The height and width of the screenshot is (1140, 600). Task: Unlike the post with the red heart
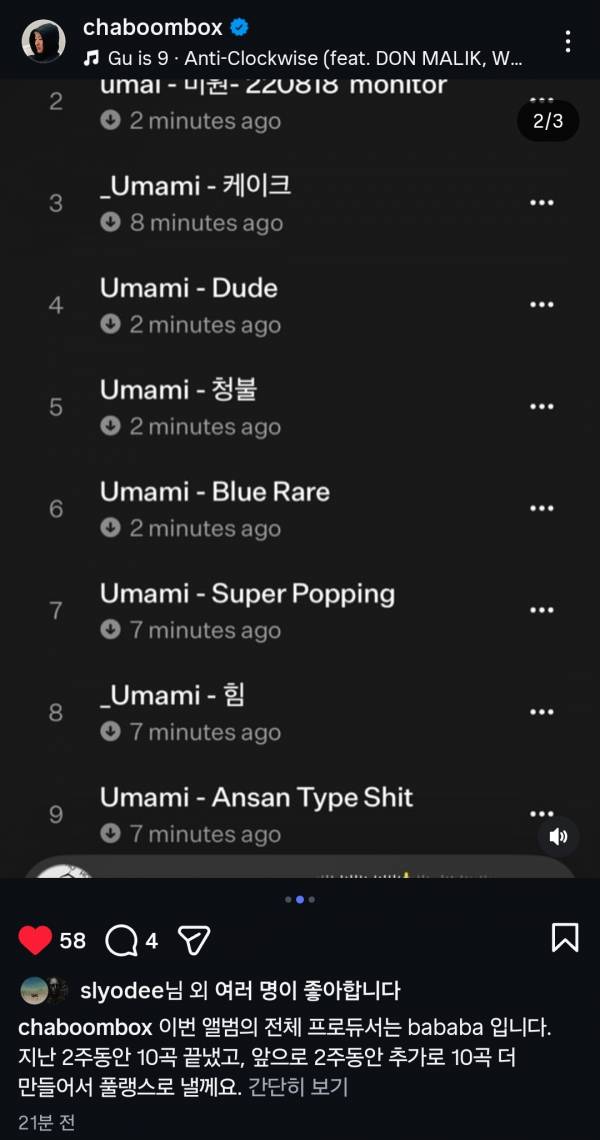[x=35, y=940]
